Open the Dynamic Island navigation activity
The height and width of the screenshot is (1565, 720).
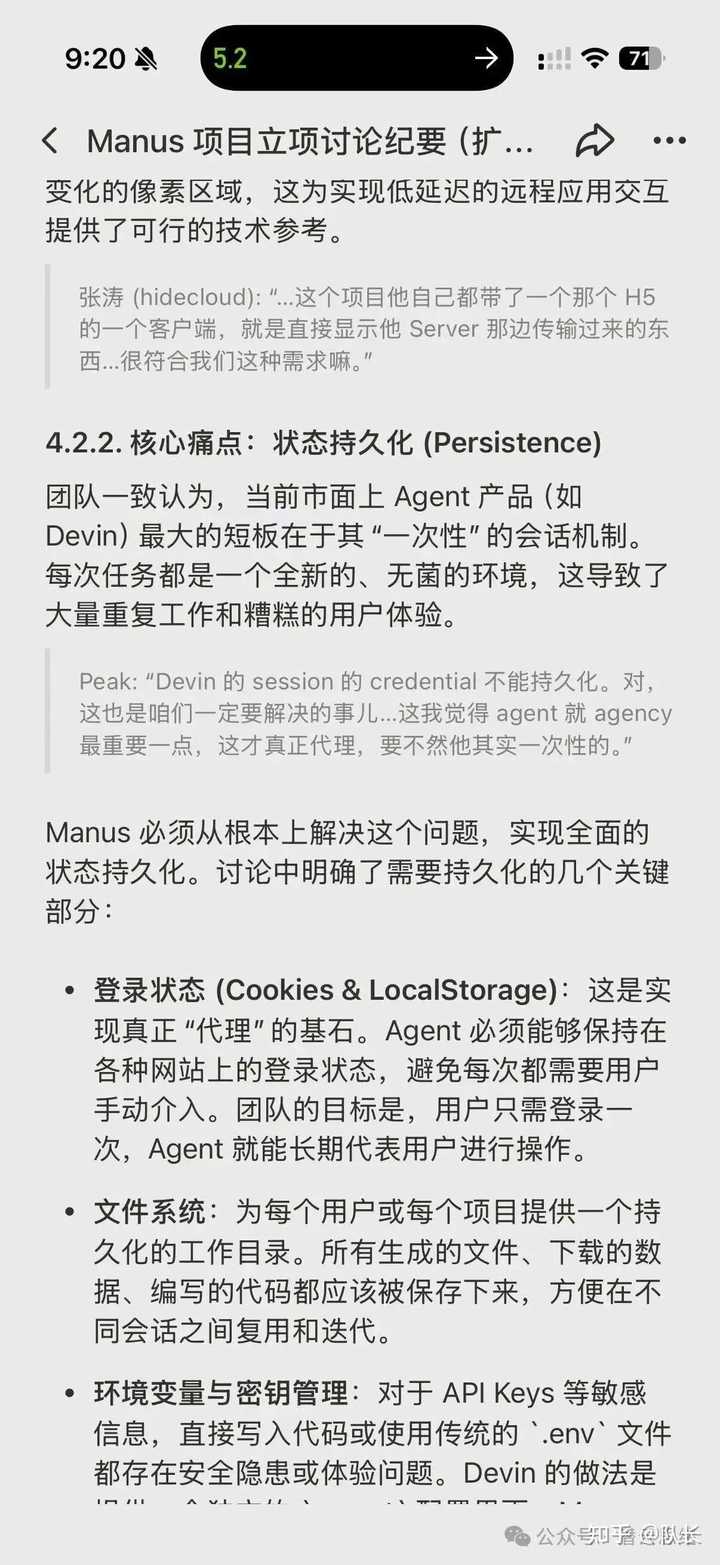(x=357, y=58)
